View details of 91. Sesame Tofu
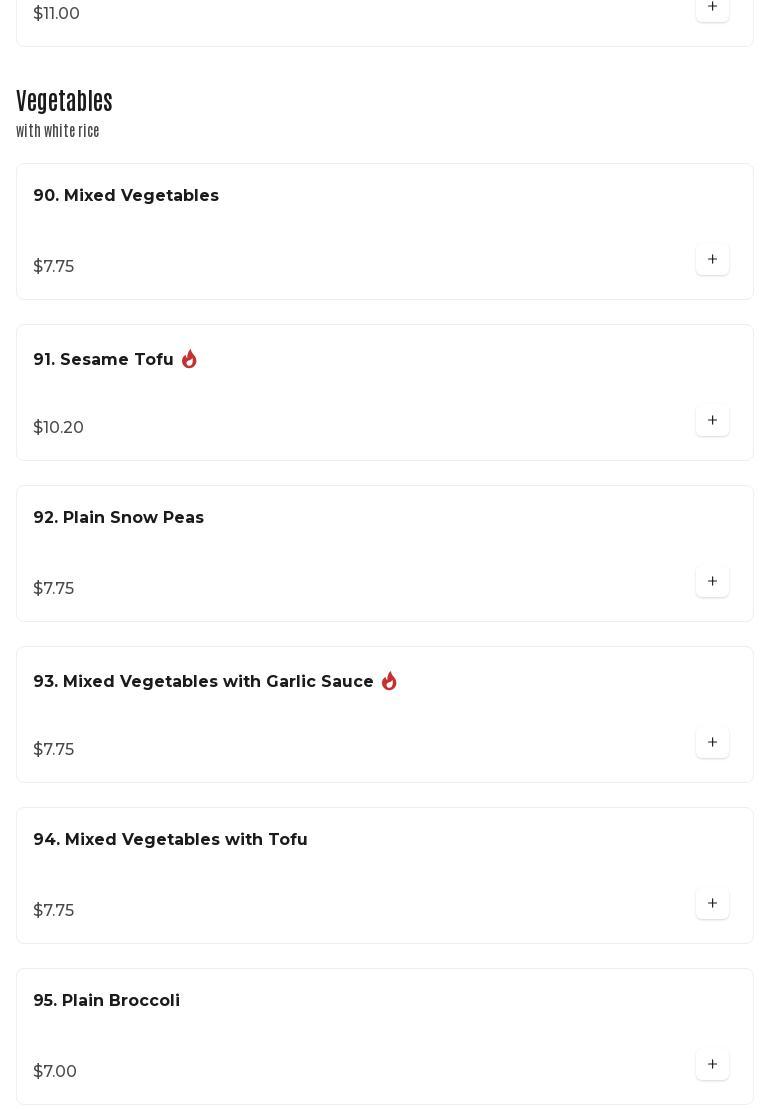The width and height of the screenshot is (770, 1109). [x=104, y=360]
